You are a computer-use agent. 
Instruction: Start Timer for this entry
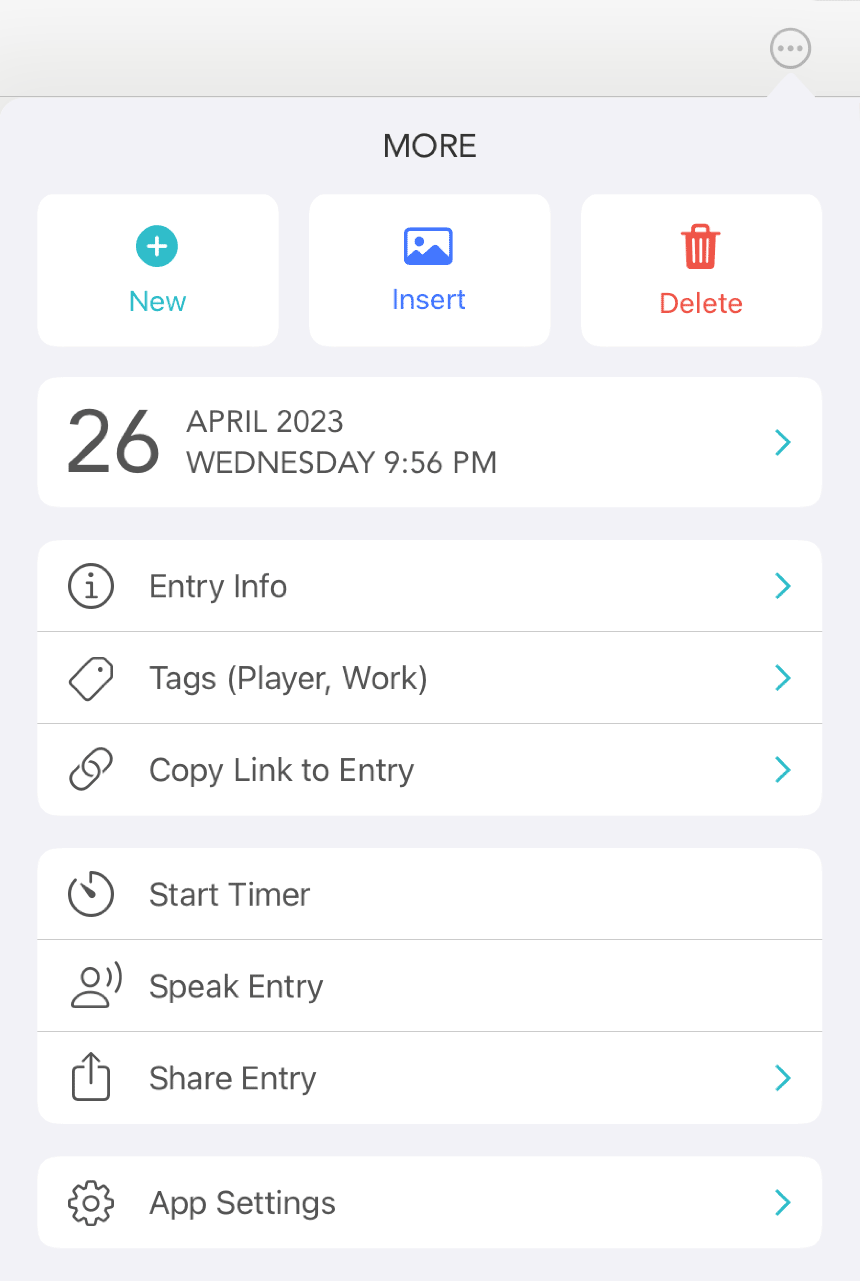click(x=429, y=894)
